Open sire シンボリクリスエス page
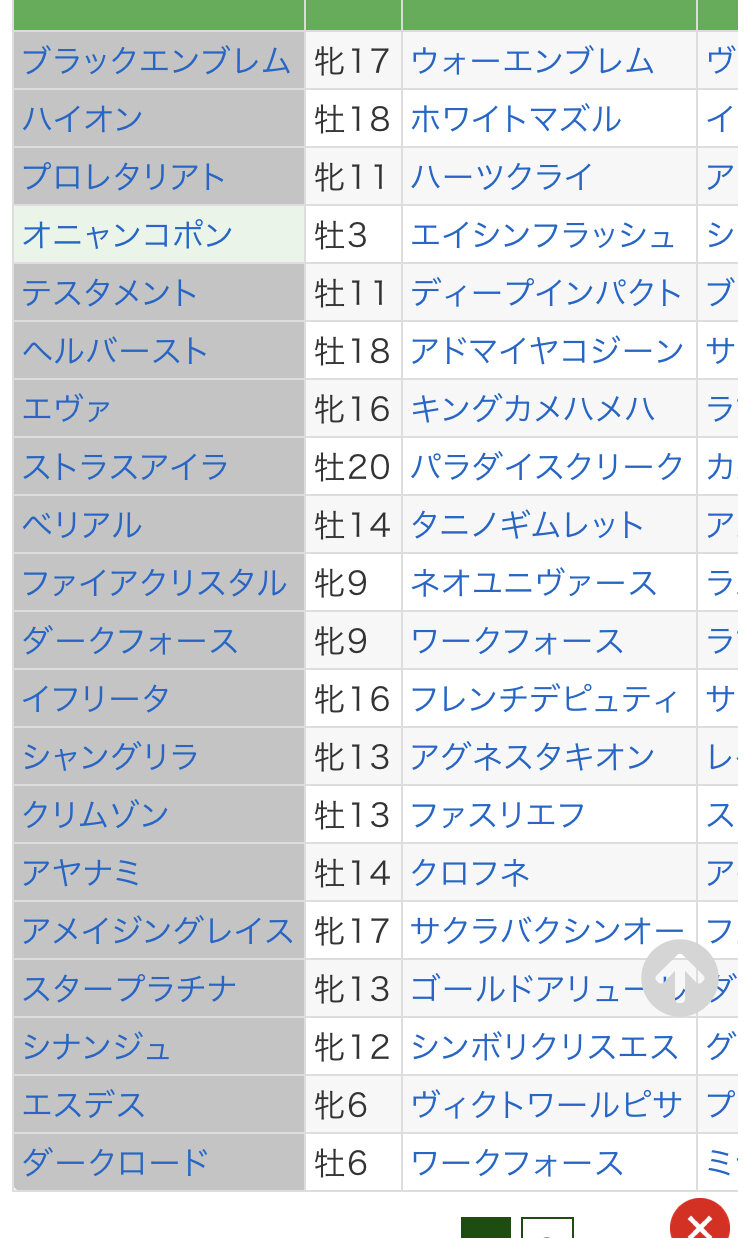Screen dimensions: 750x1238 (x=544, y=1048)
